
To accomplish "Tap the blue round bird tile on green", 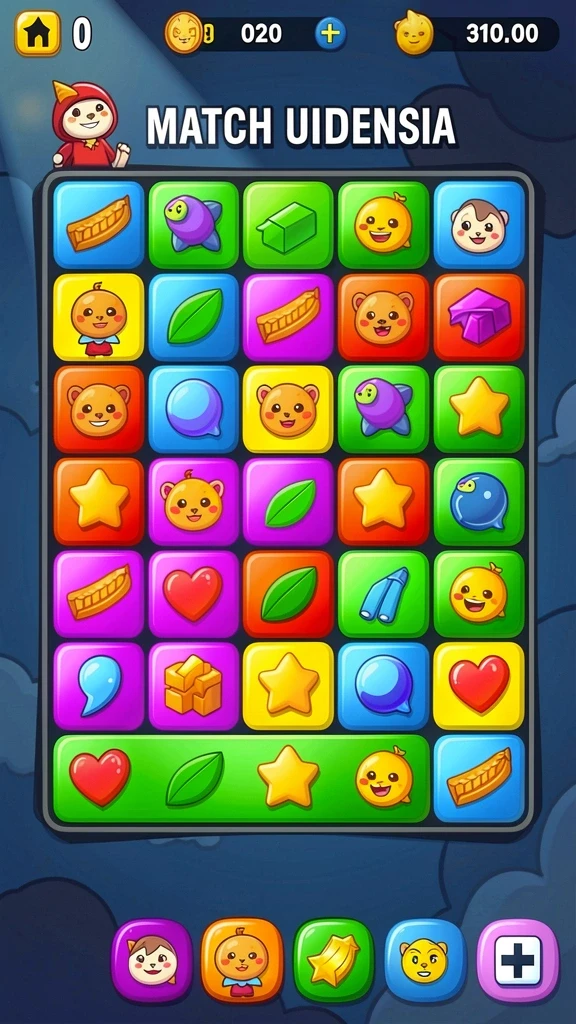I will [479, 502].
